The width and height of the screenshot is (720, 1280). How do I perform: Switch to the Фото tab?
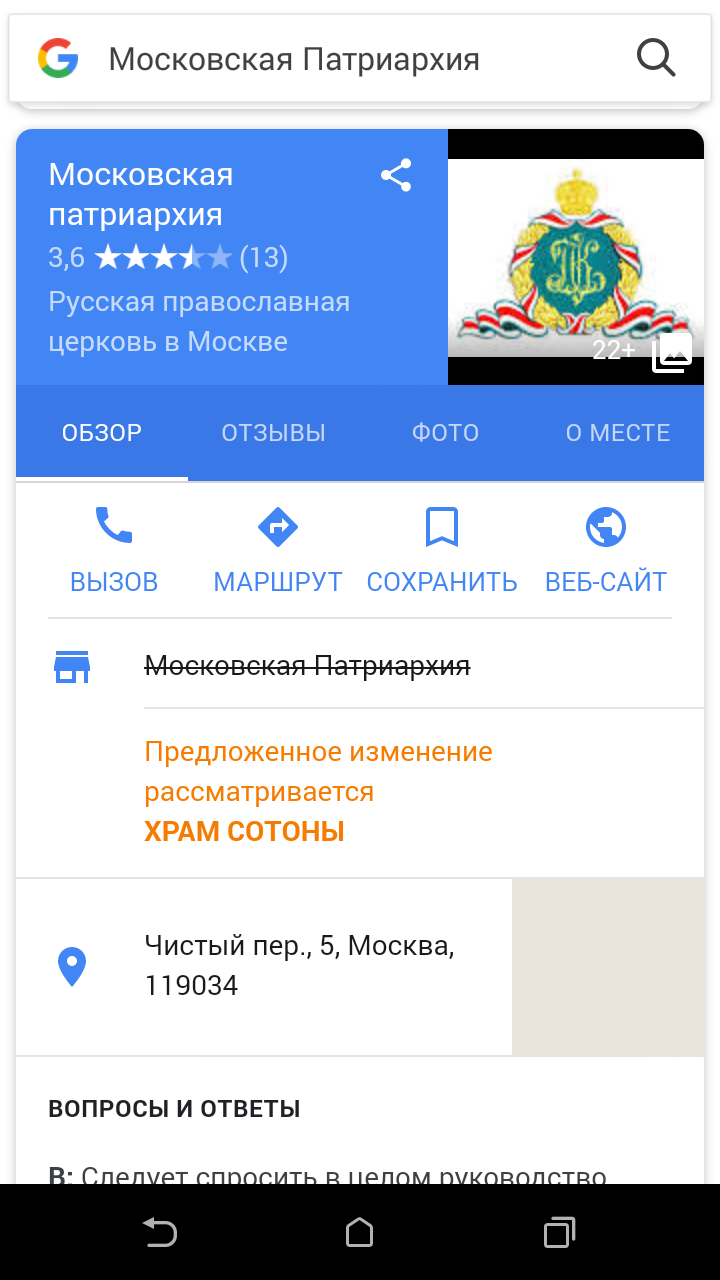pyautogui.click(x=445, y=433)
